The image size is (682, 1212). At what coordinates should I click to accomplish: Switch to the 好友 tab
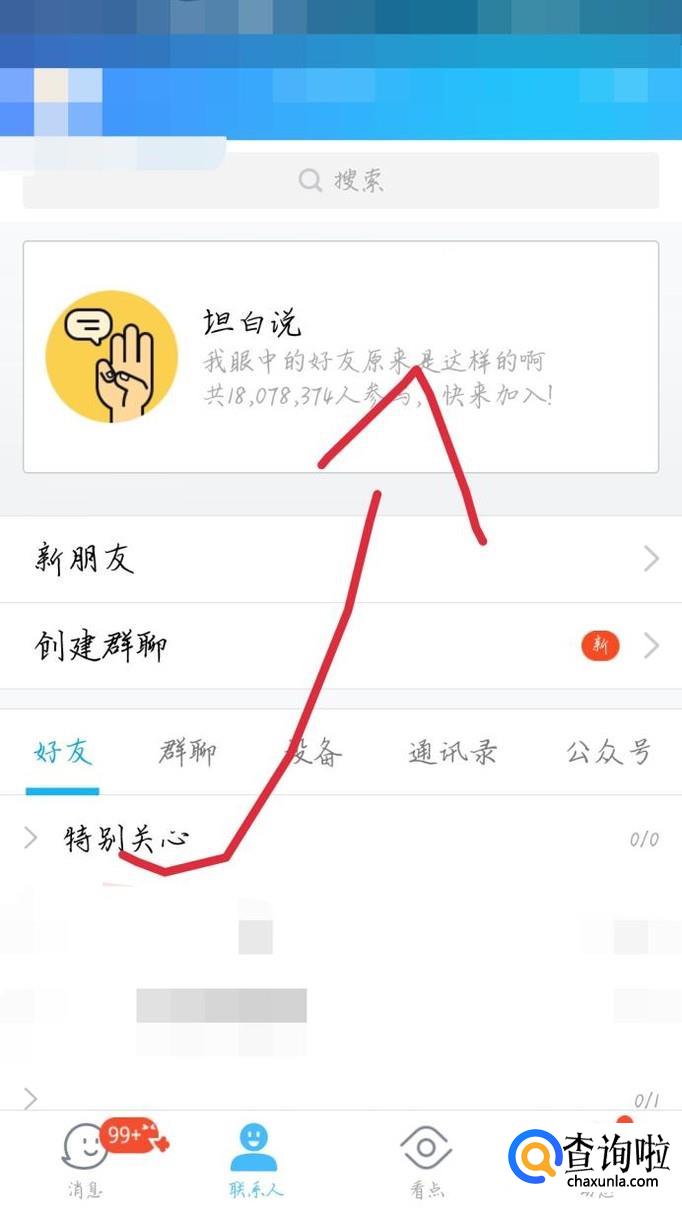pyautogui.click(x=62, y=752)
